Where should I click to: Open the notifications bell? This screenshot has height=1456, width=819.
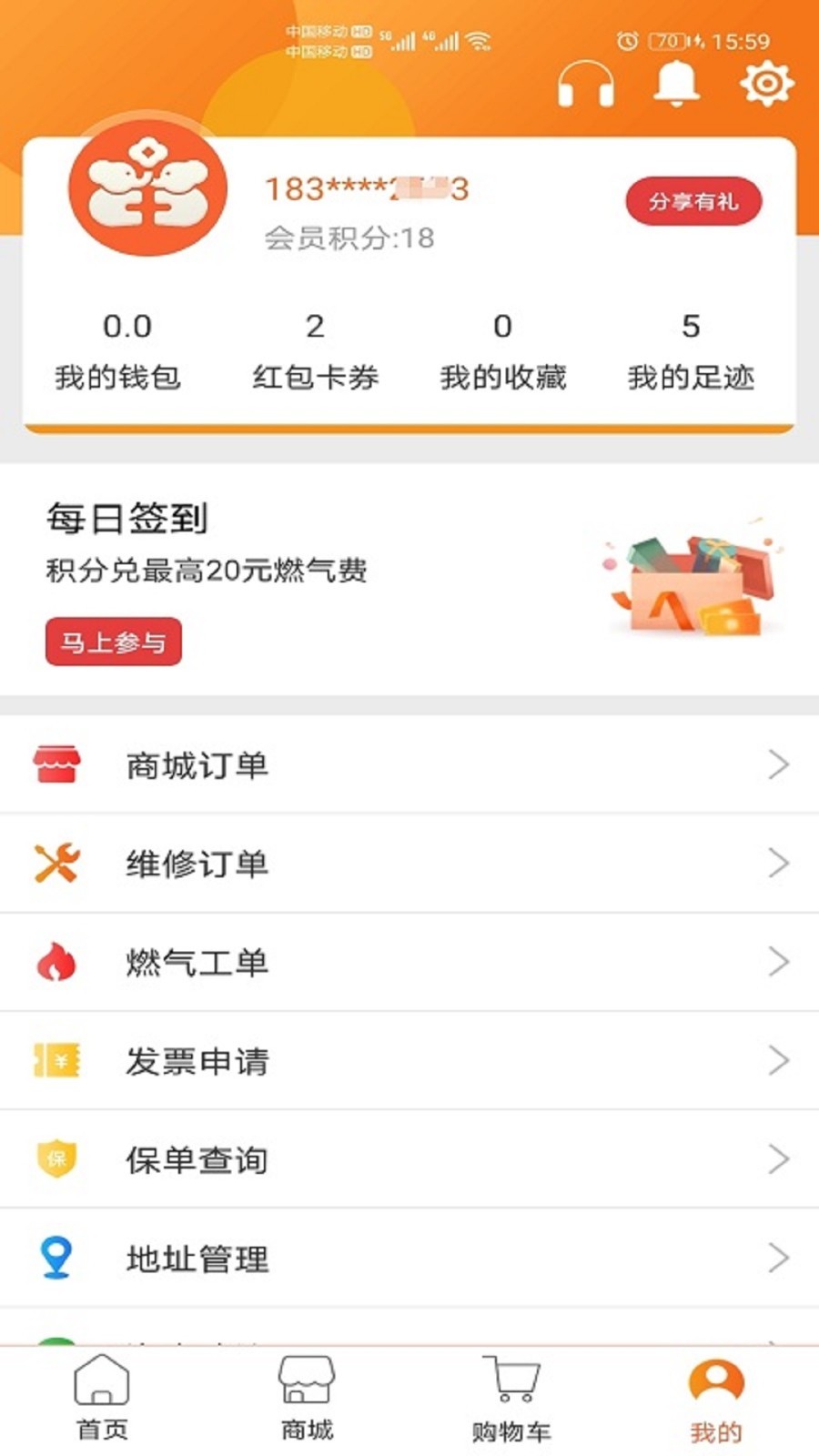[676, 83]
